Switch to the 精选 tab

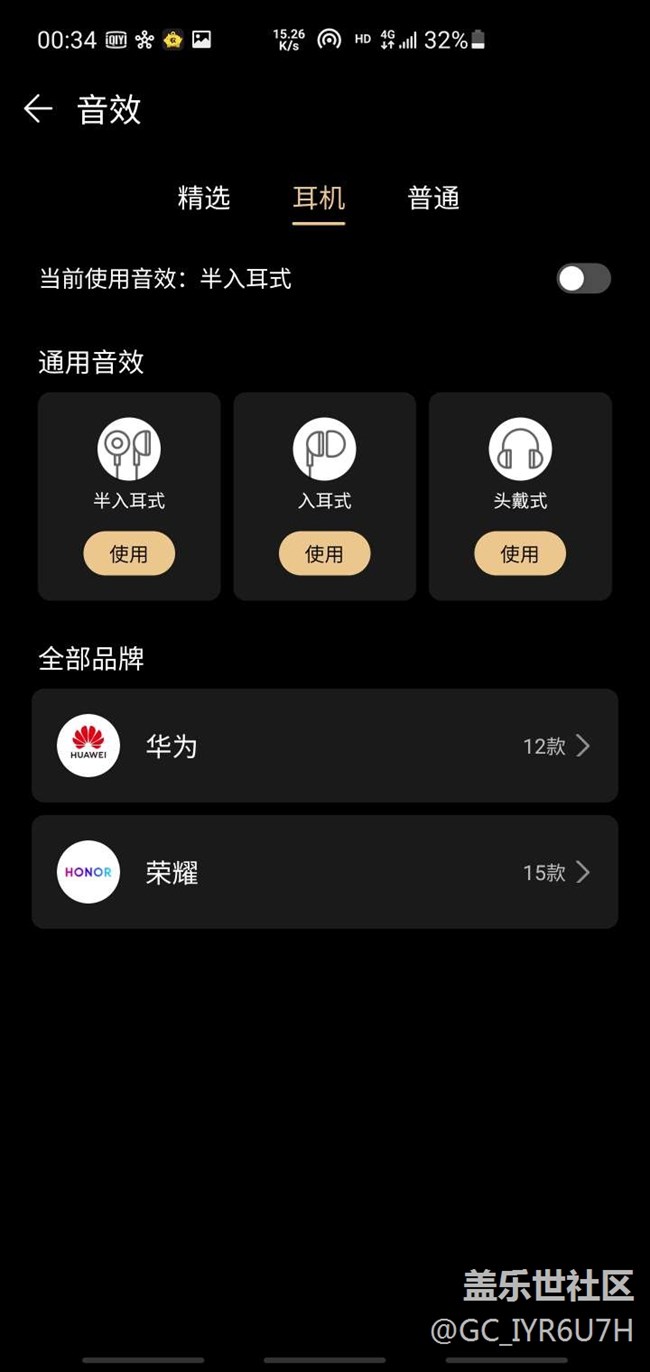pyautogui.click(x=204, y=198)
